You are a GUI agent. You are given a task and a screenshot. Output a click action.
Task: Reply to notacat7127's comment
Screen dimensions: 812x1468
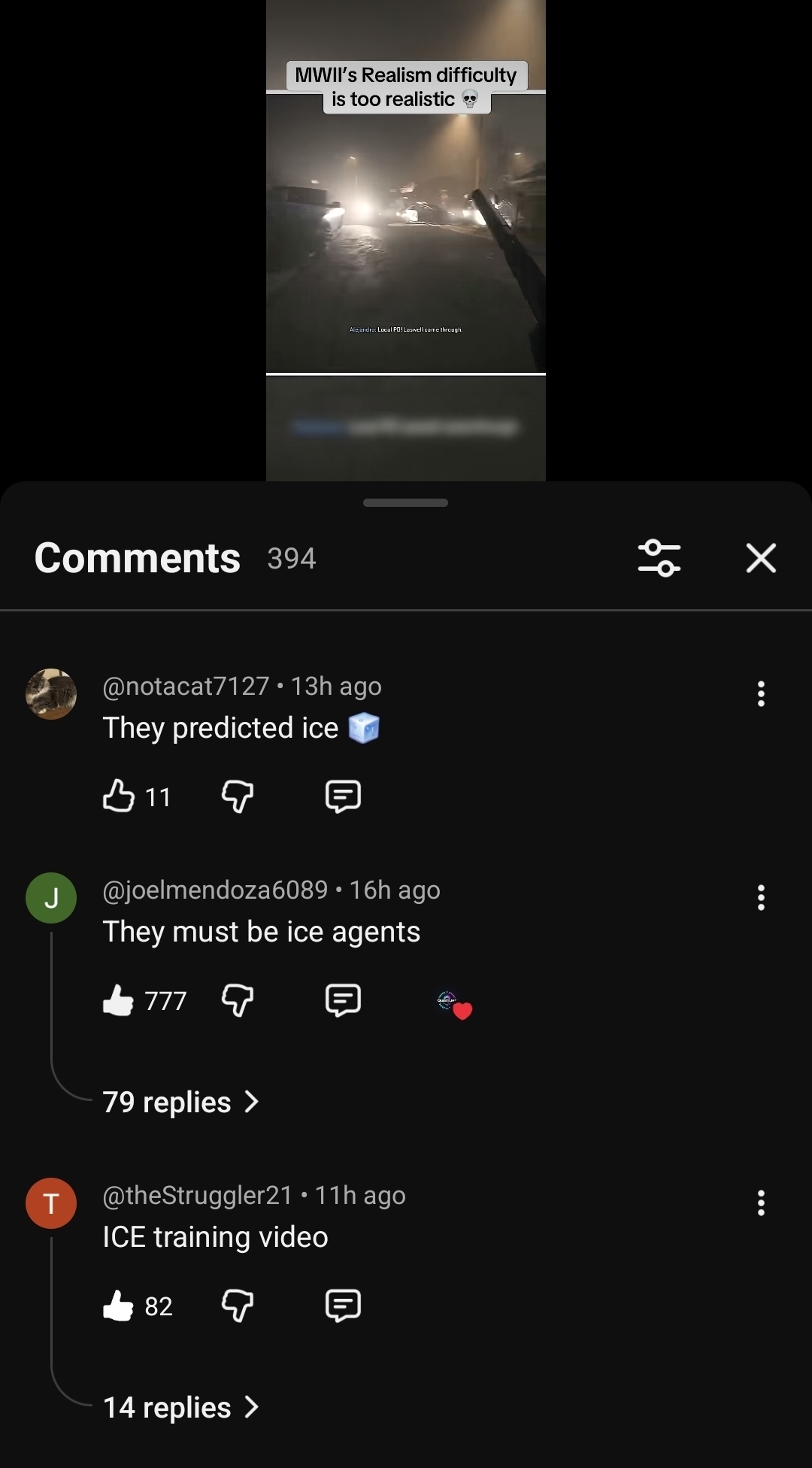343,796
